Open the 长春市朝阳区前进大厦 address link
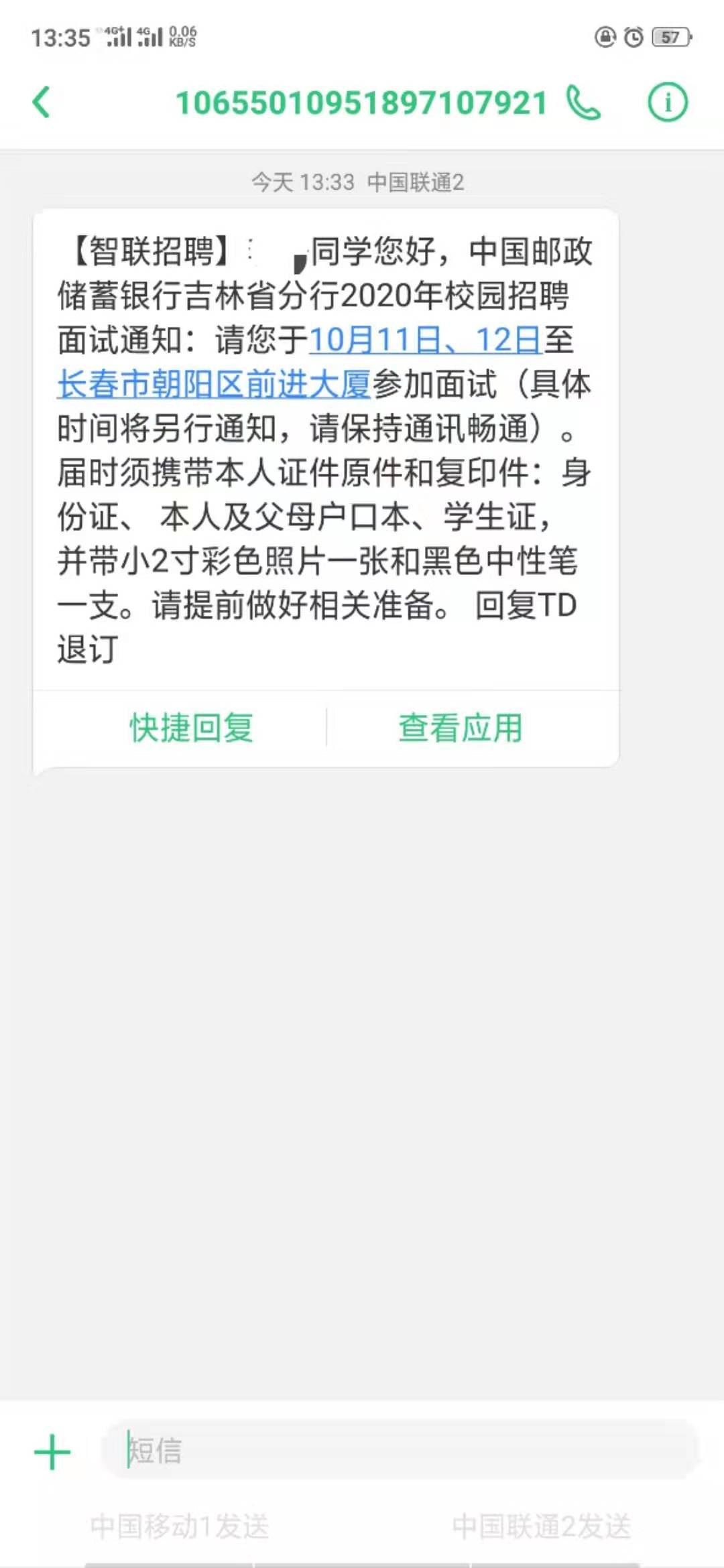The width and height of the screenshot is (724, 1568). point(214,385)
